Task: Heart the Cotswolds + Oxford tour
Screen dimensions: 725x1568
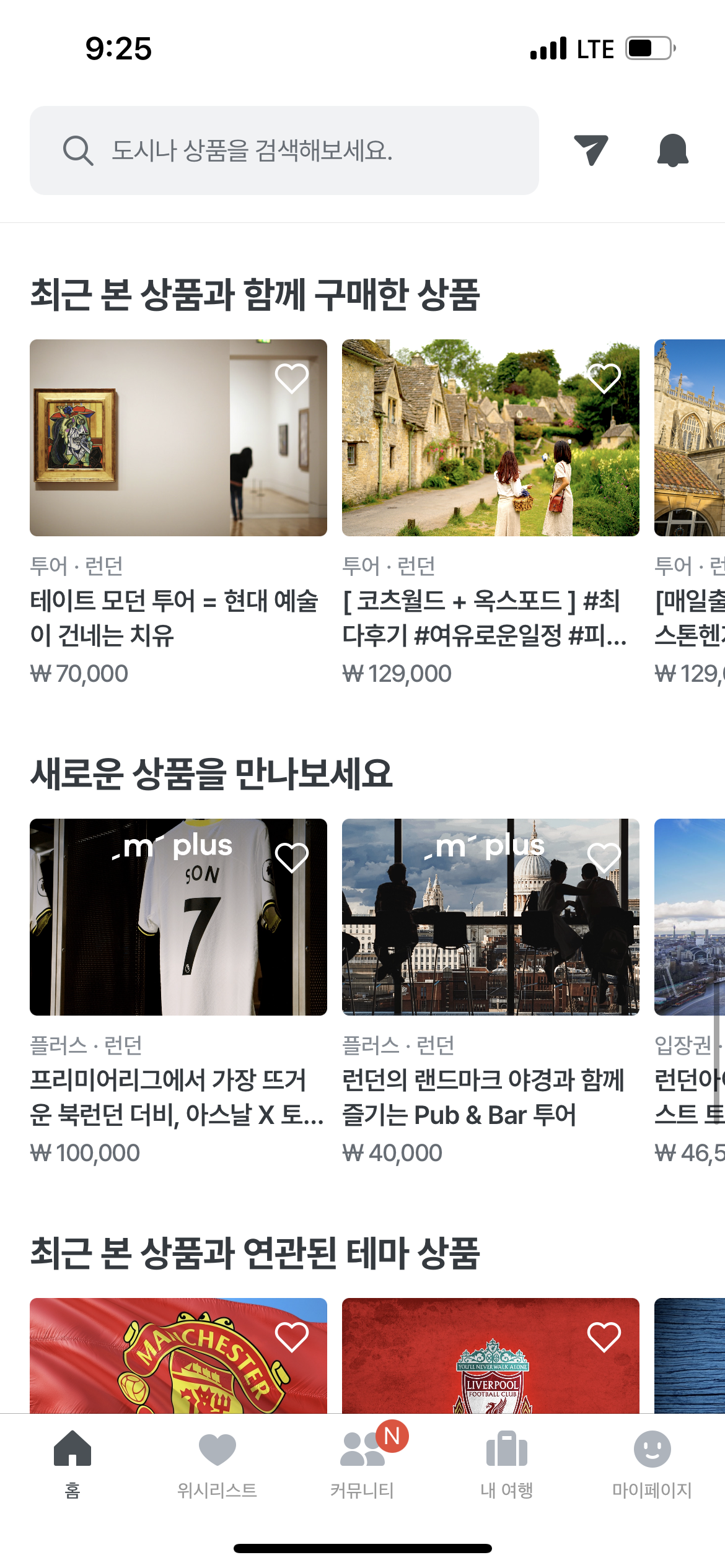Action: pos(604,378)
